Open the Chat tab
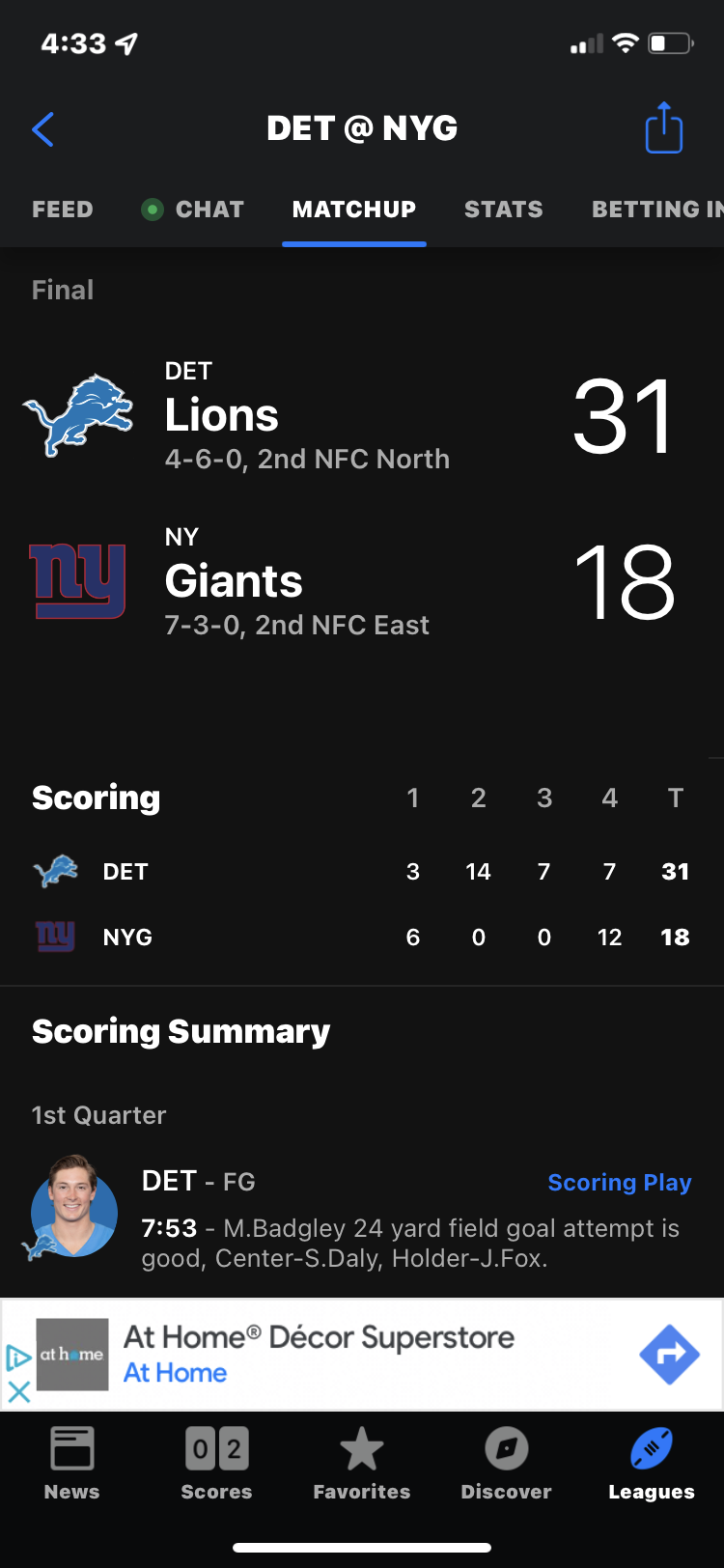 click(x=194, y=210)
